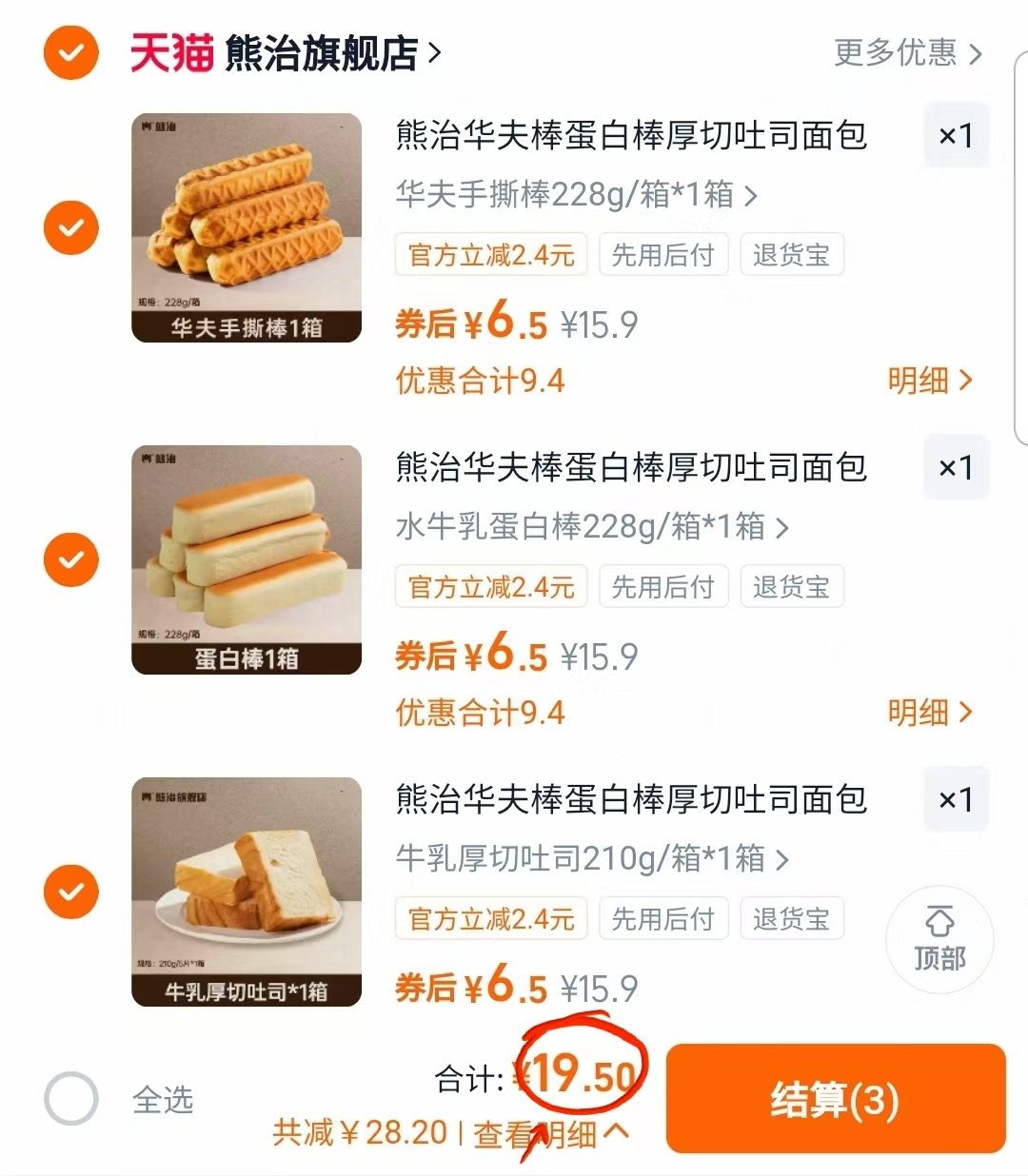Image resolution: width=1028 pixels, height=1176 pixels.
Task: Tap the 顶部 back-to-top circular icon
Action: (939, 939)
